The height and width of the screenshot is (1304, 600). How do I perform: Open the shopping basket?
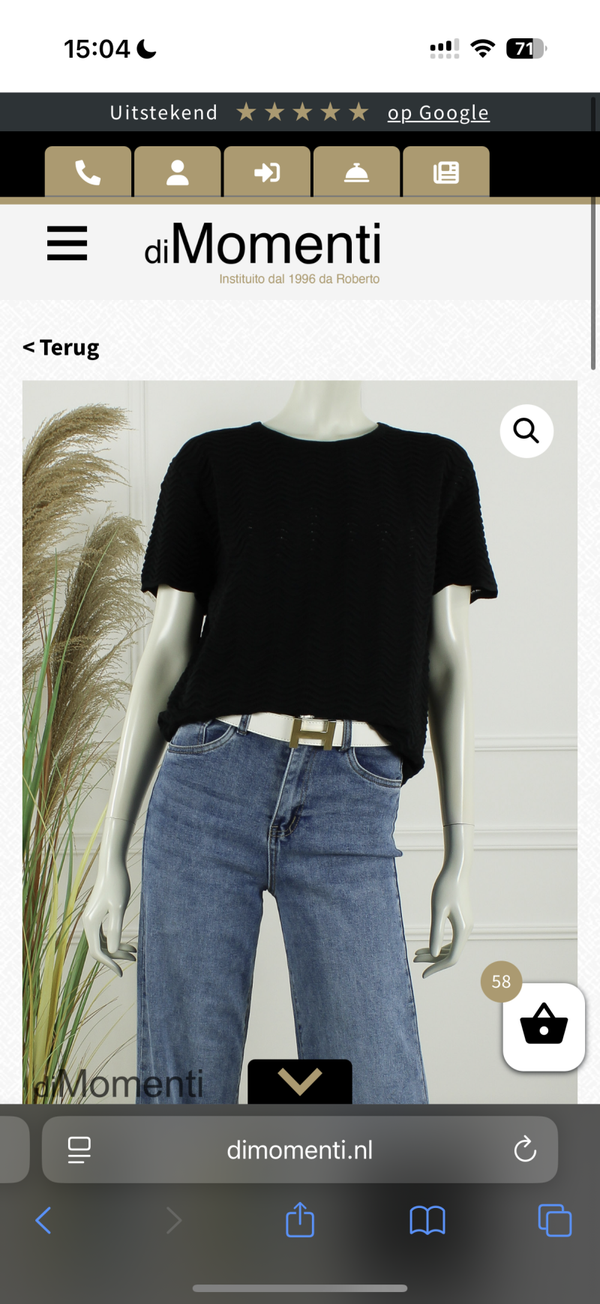pos(544,1027)
